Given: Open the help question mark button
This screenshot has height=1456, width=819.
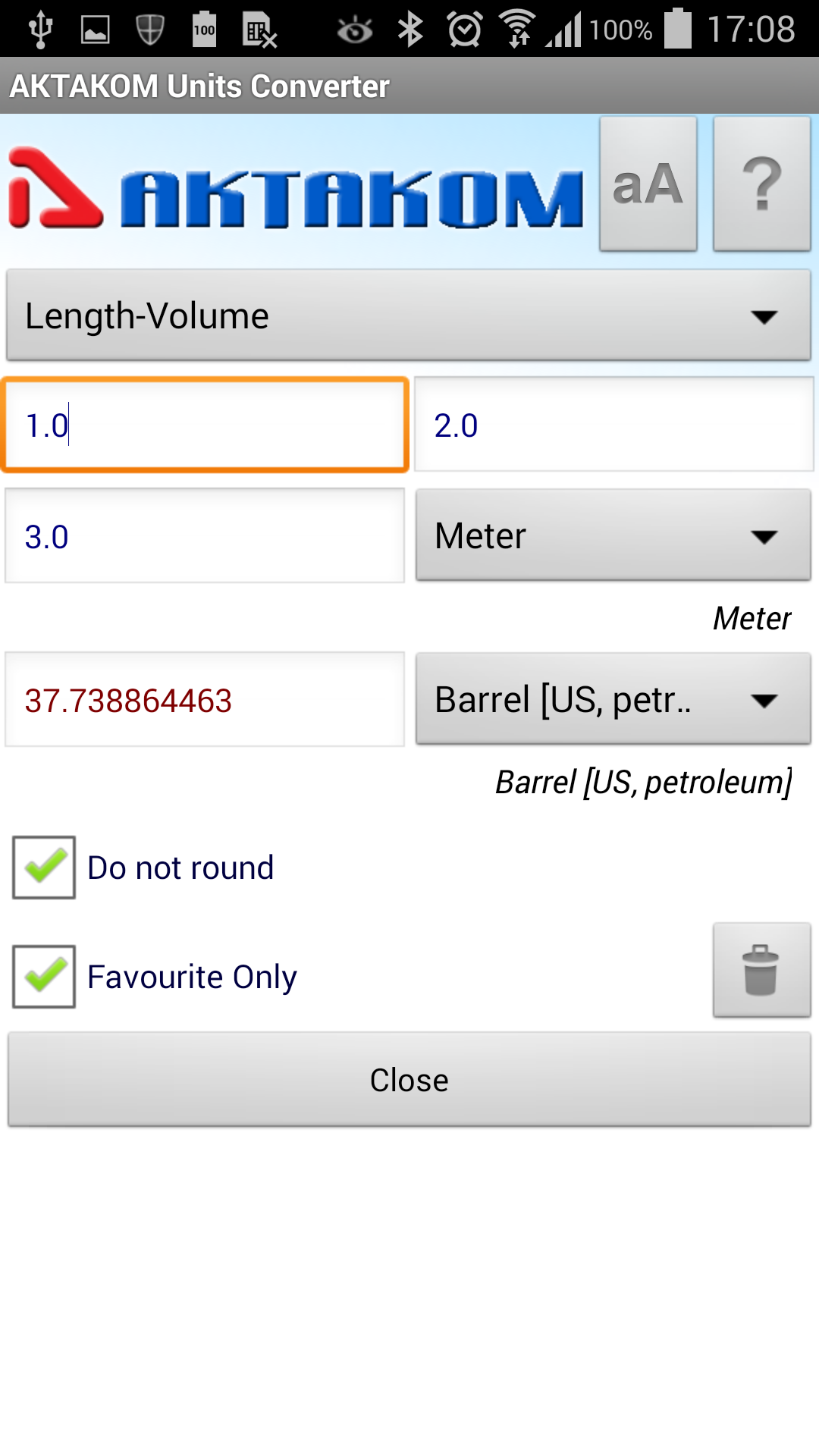Looking at the screenshot, I should 762,184.
